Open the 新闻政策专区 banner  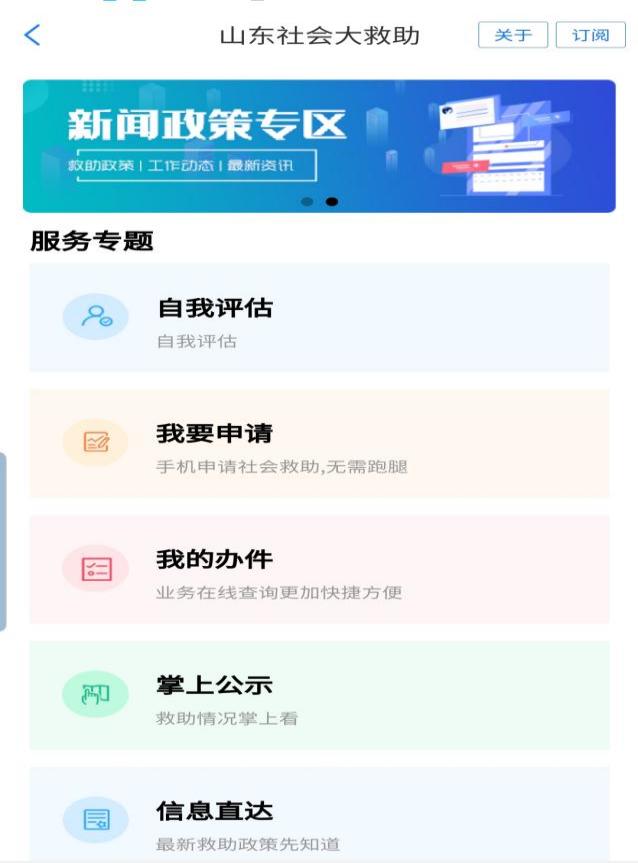pyautogui.click(x=319, y=146)
